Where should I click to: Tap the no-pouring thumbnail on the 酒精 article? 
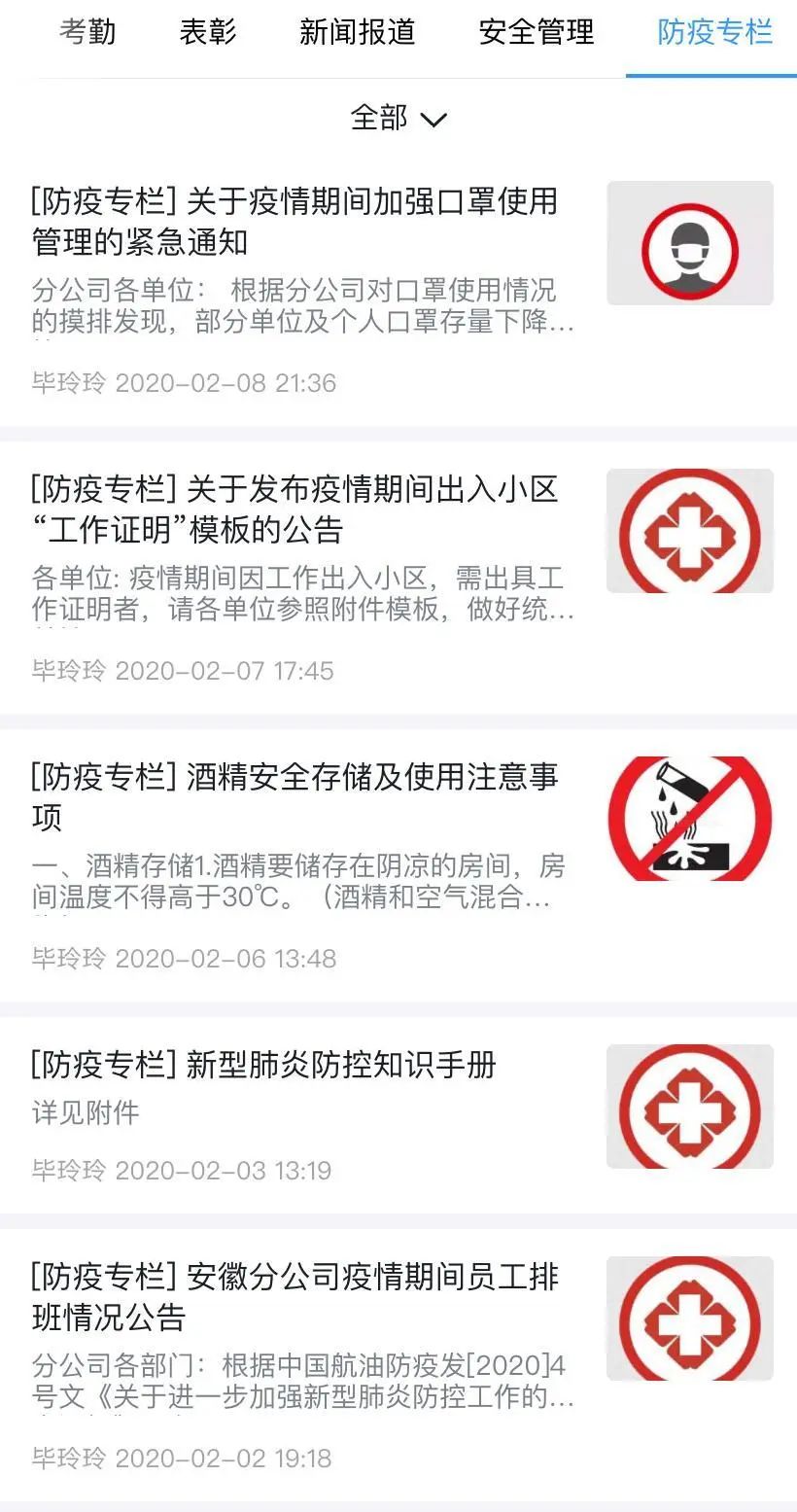click(690, 819)
